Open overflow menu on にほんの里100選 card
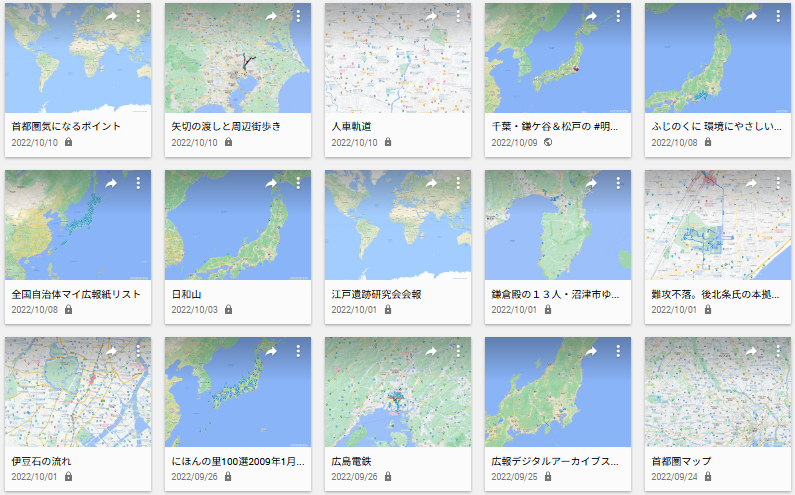The image size is (795, 495). [298, 351]
